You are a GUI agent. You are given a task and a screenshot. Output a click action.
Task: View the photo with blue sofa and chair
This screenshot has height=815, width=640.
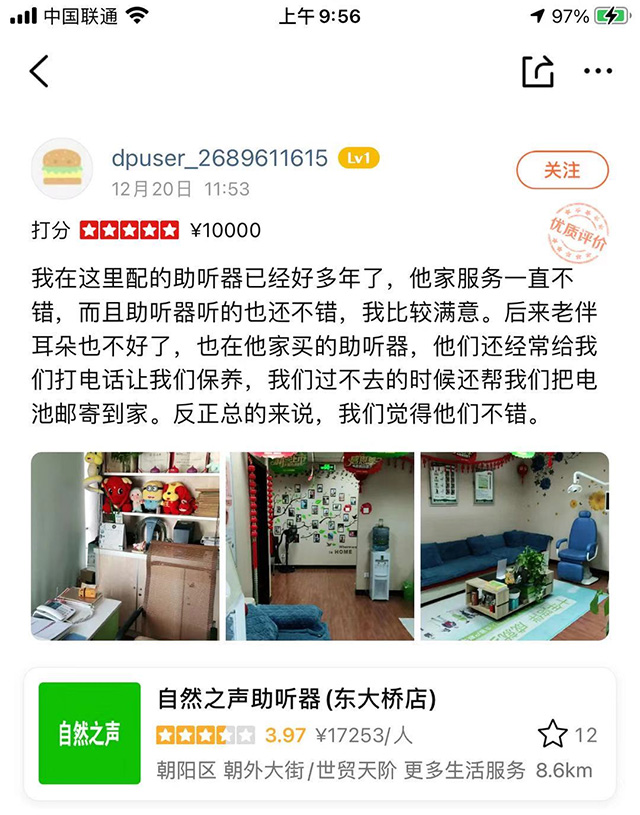514,546
